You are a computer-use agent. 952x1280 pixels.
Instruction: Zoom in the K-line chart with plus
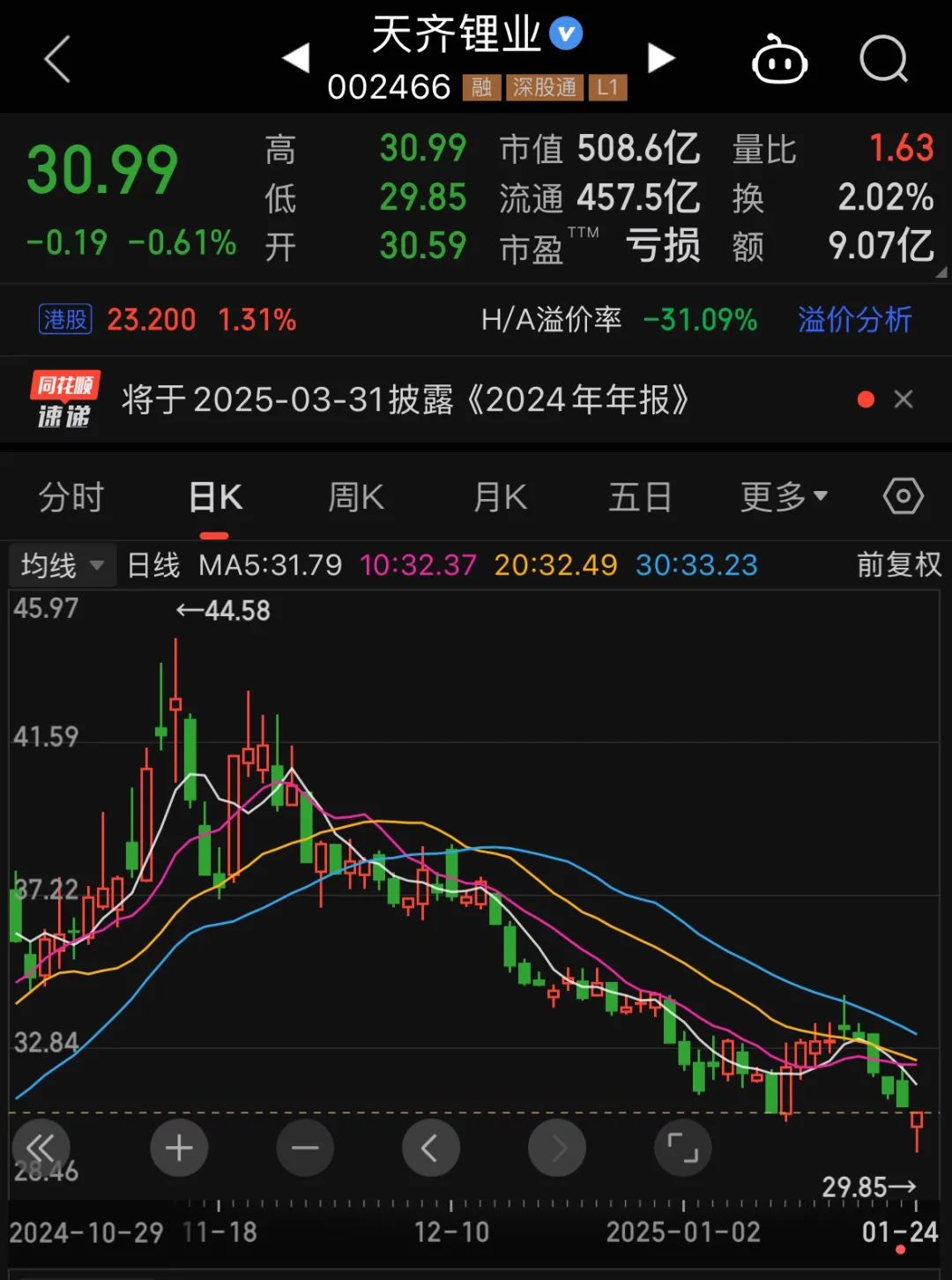[x=179, y=1148]
